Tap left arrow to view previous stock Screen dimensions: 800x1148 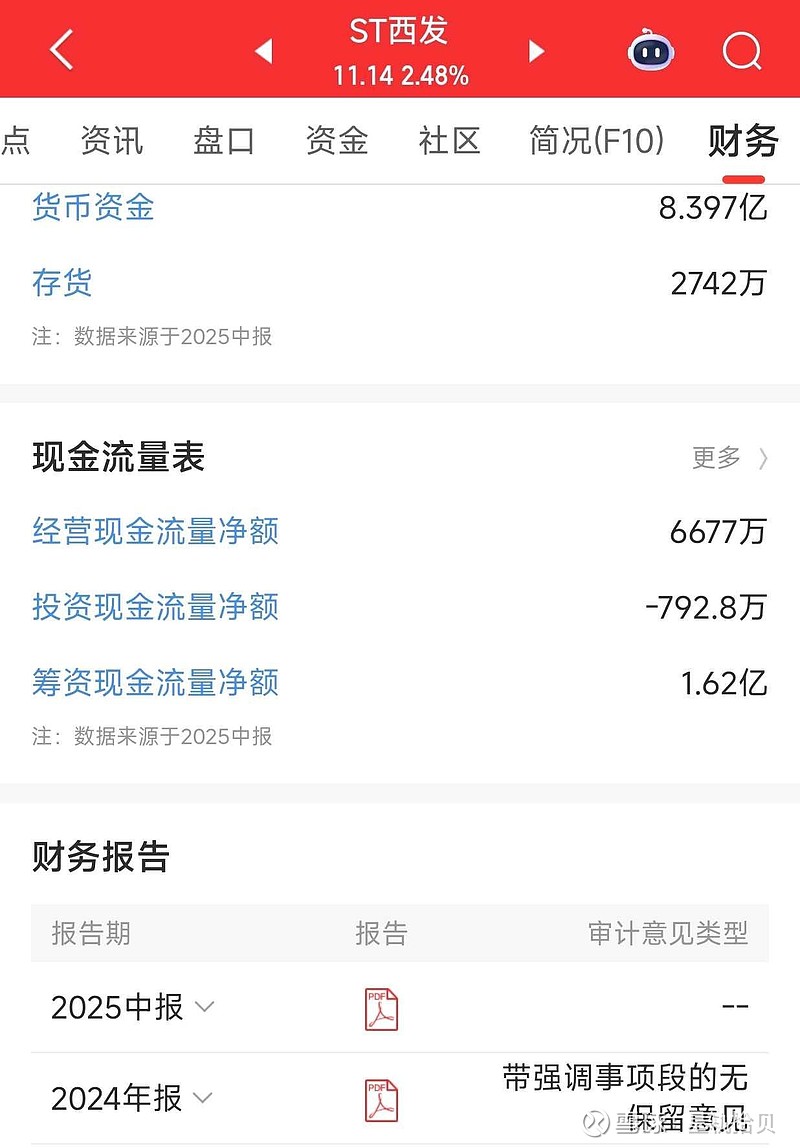pos(263,51)
